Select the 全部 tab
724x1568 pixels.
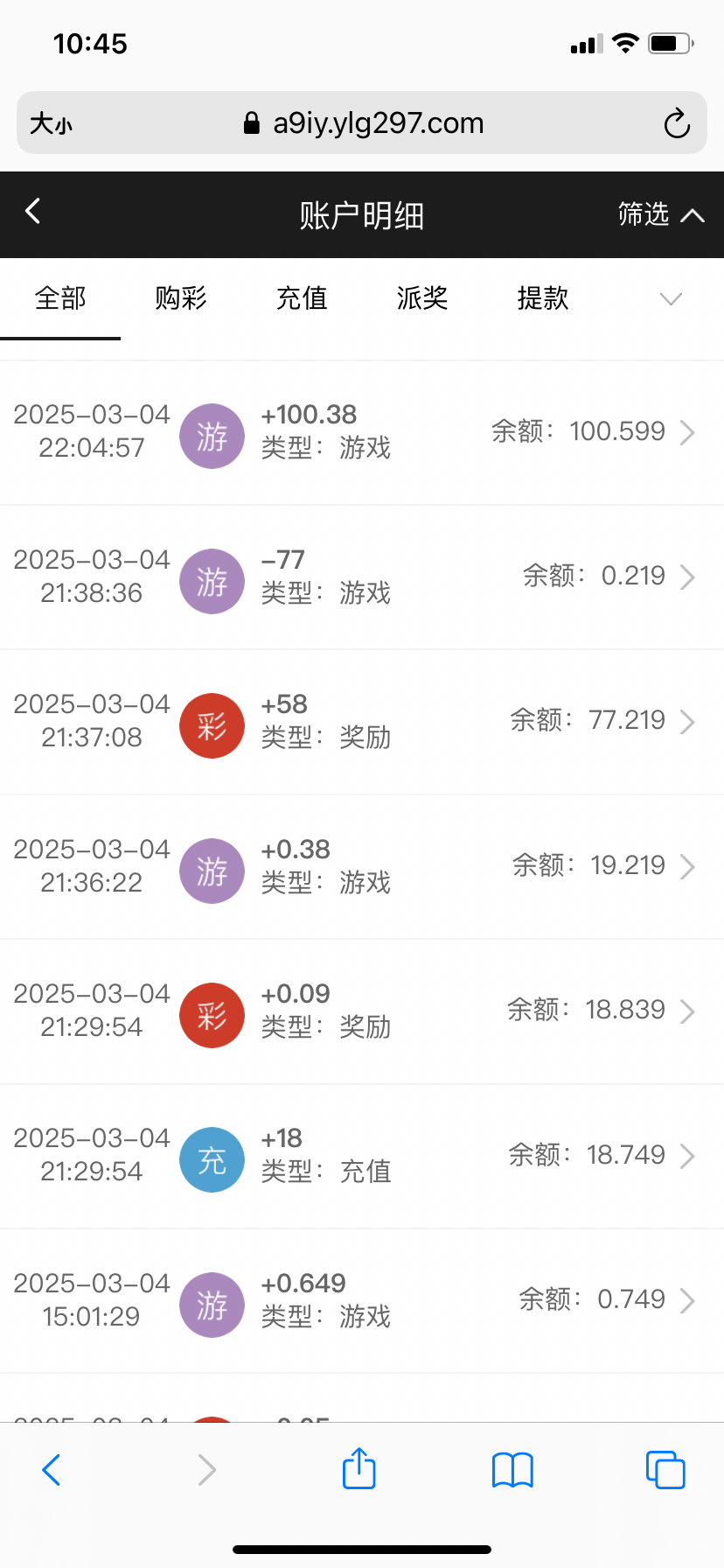(60, 298)
